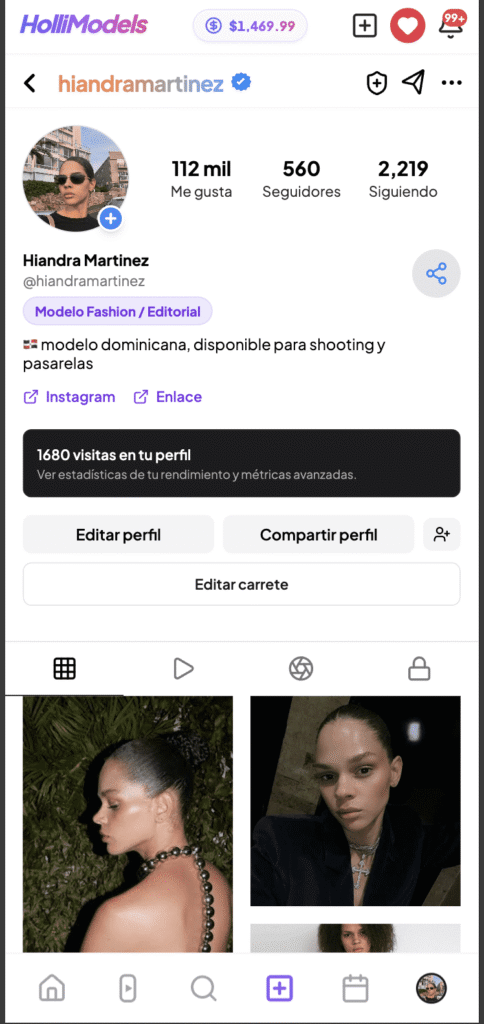Add a story on the profile photo
484x1024 pixels.
(x=111, y=219)
